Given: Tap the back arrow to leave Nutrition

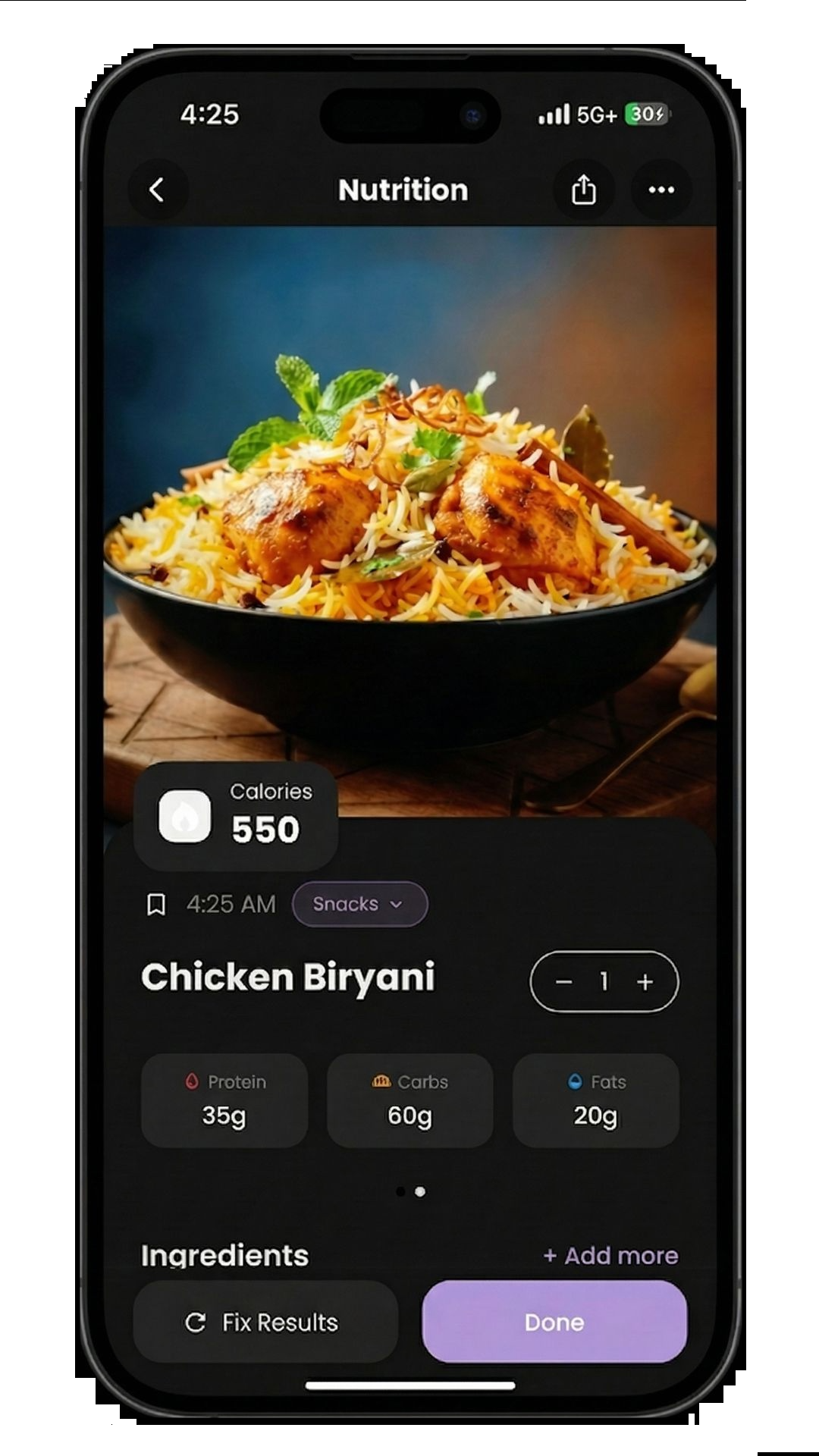Looking at the screenshot, I should tap(158, 190).
